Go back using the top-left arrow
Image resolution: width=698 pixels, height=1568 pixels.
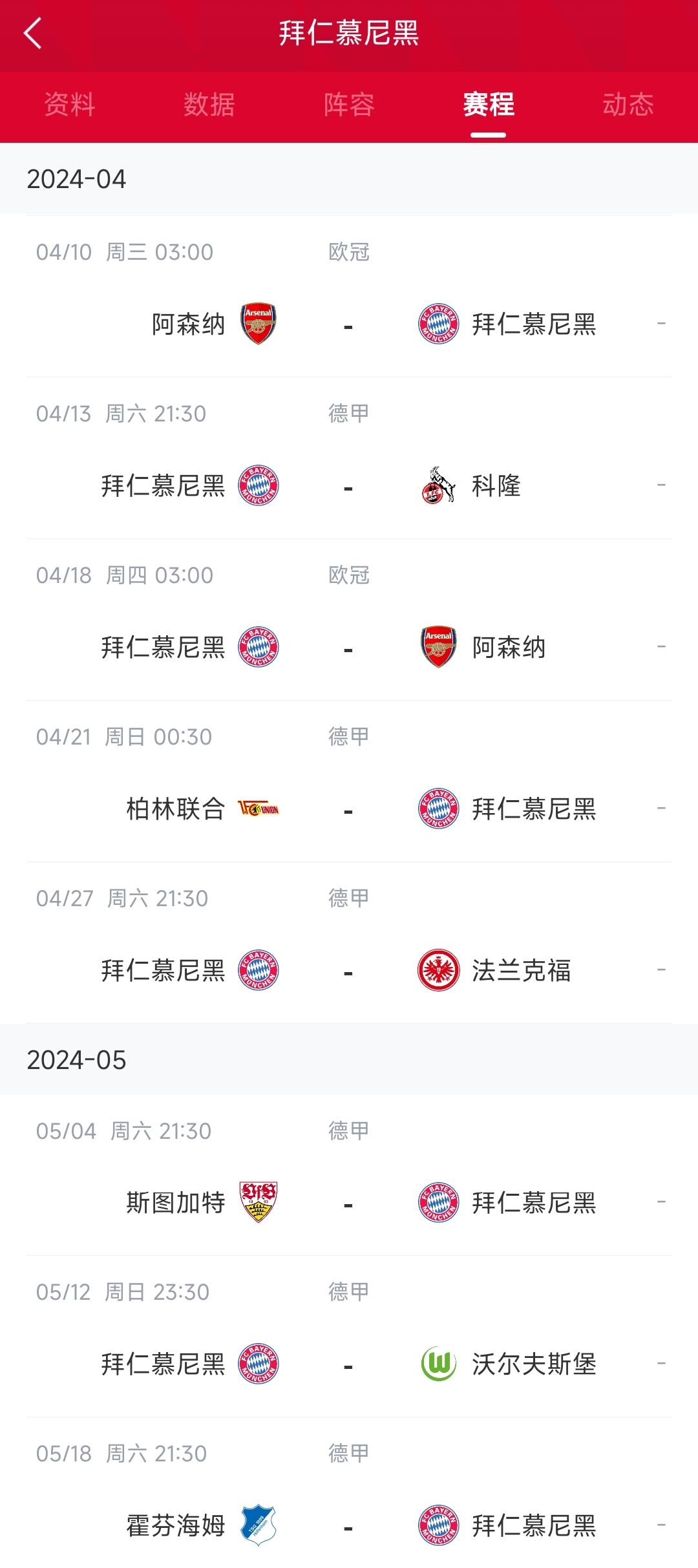tap(32, 33)
